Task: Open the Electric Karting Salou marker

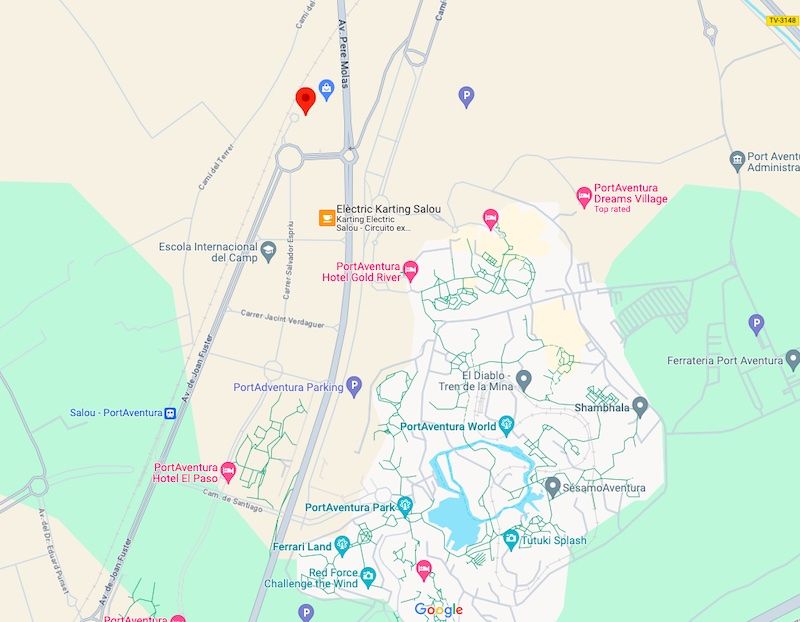Action: [326, 217]
